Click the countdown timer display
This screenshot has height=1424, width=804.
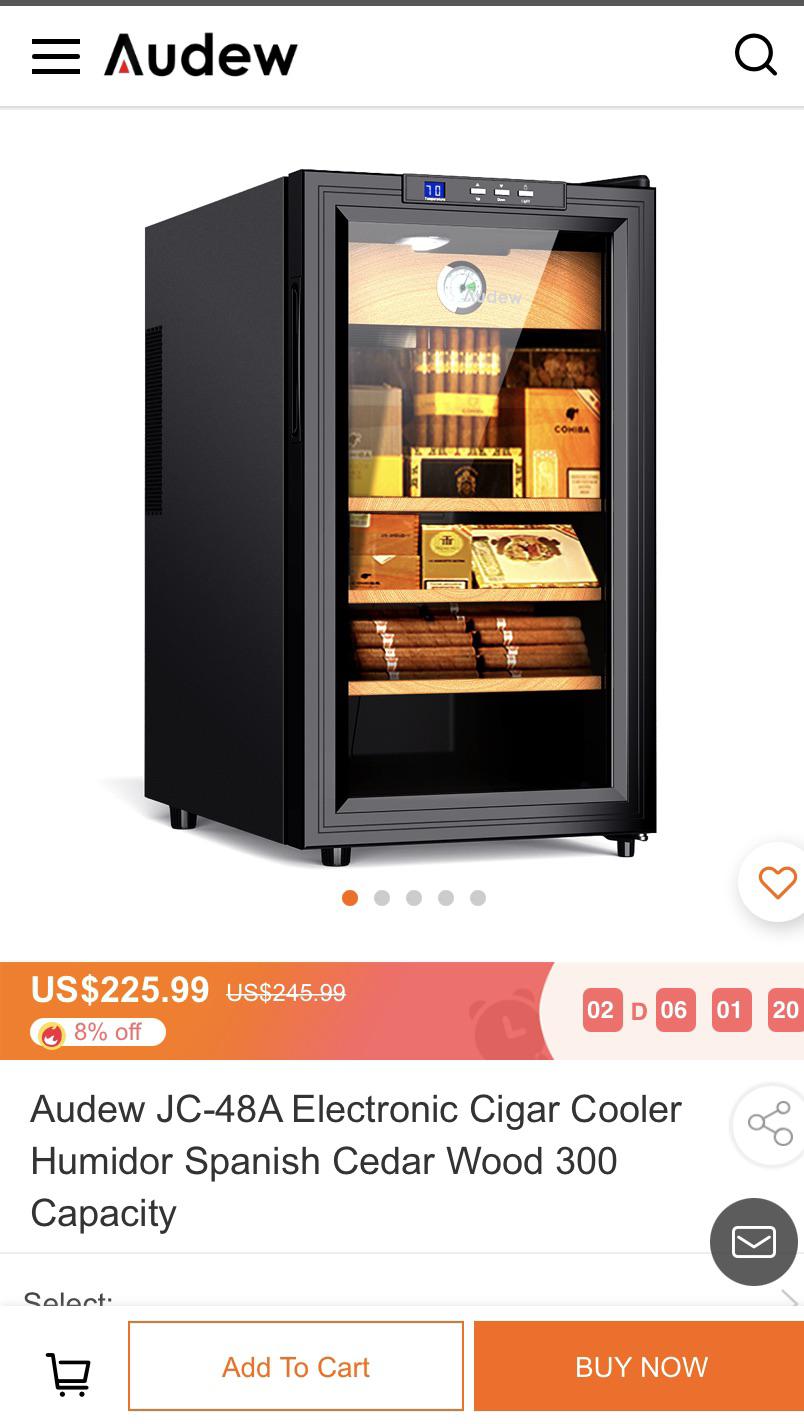coord(693,1010)
